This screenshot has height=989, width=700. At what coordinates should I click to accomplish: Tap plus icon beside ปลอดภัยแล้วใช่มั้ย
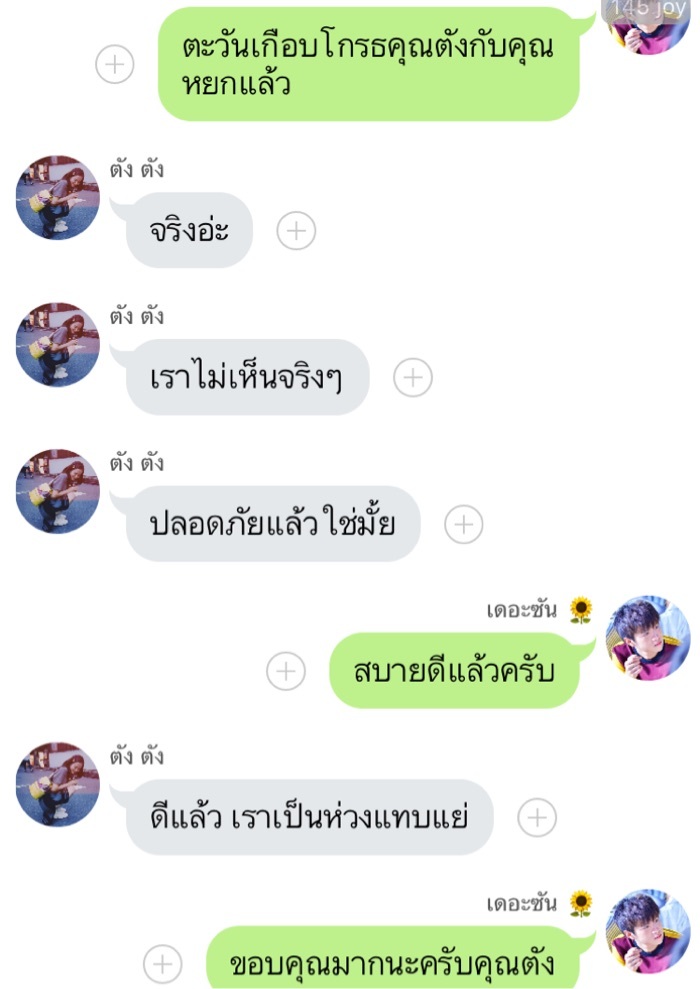[463, 524]
